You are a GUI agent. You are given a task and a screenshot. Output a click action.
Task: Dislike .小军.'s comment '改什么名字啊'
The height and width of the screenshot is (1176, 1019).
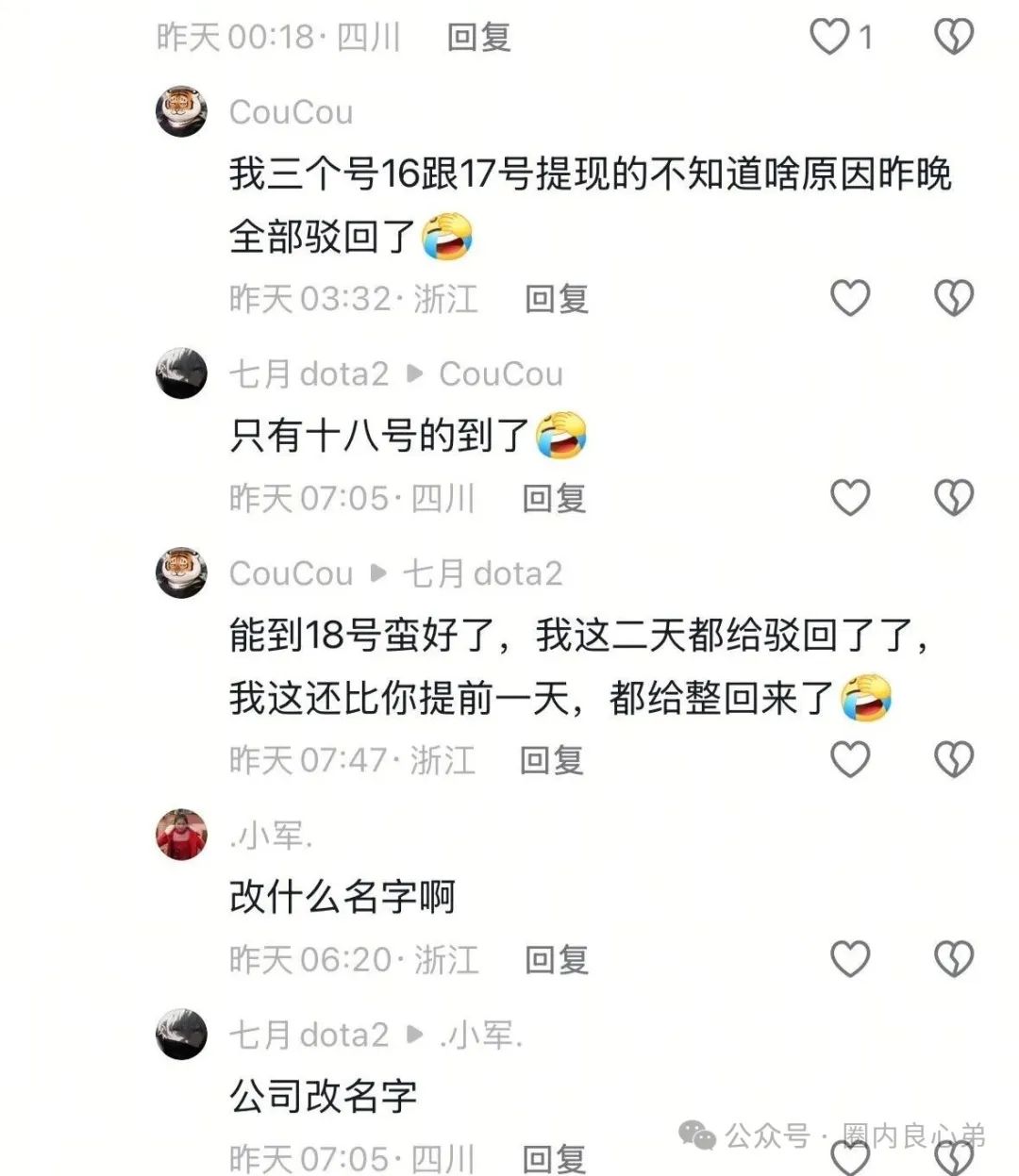(x=953, y=959)
